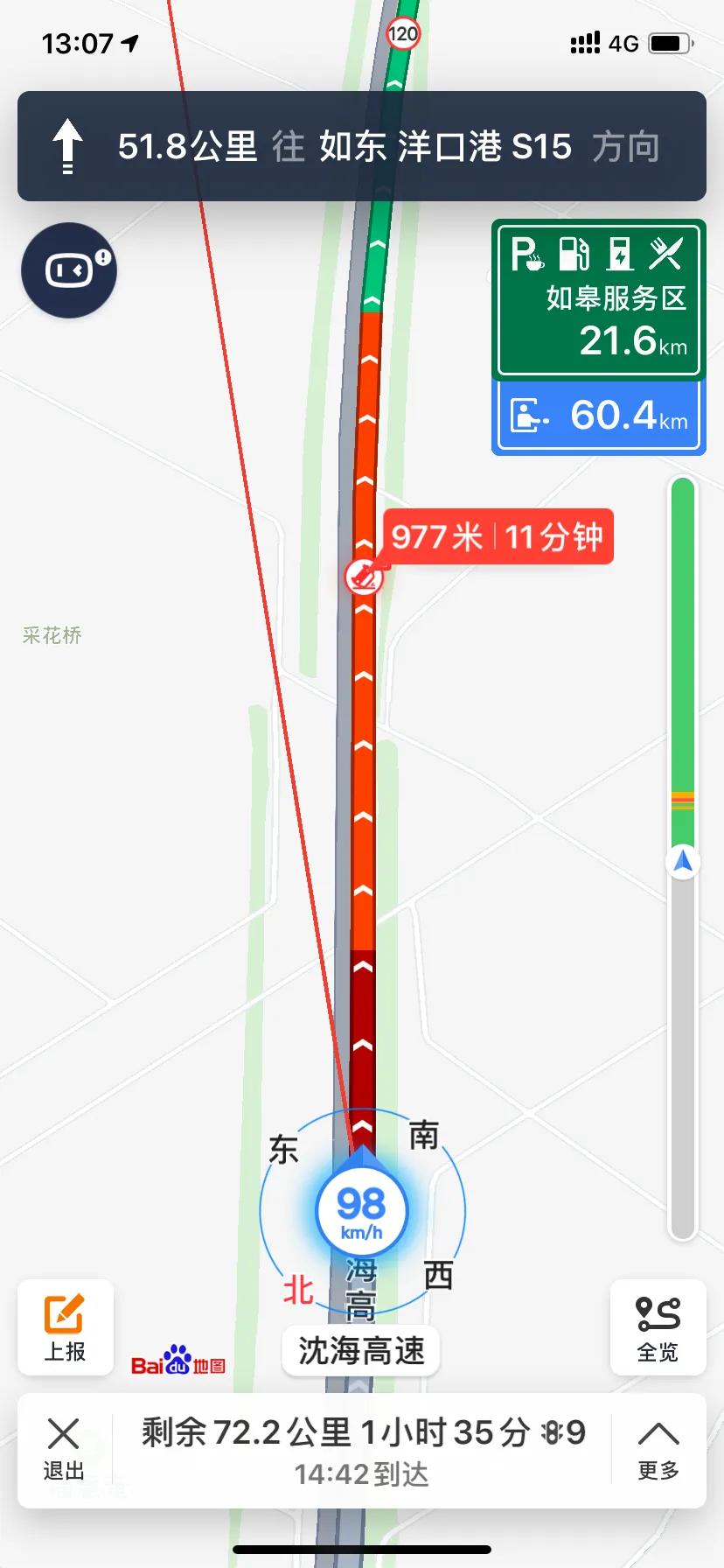Tap the 120 speed limit sign
Screen dimensions: 724x1568
401,33
